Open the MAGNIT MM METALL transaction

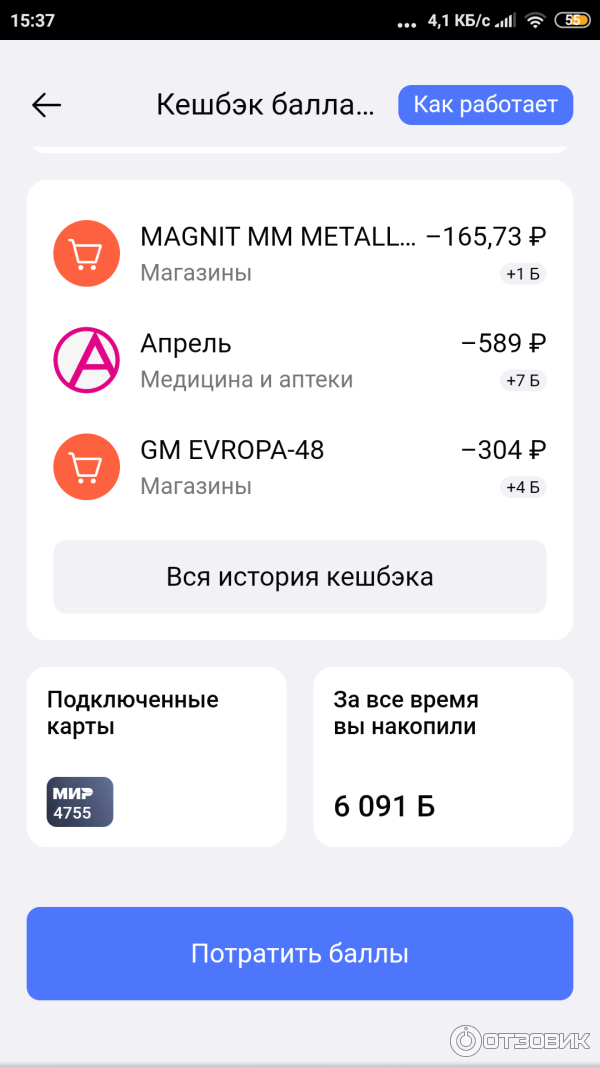click(x=299, y=253)
